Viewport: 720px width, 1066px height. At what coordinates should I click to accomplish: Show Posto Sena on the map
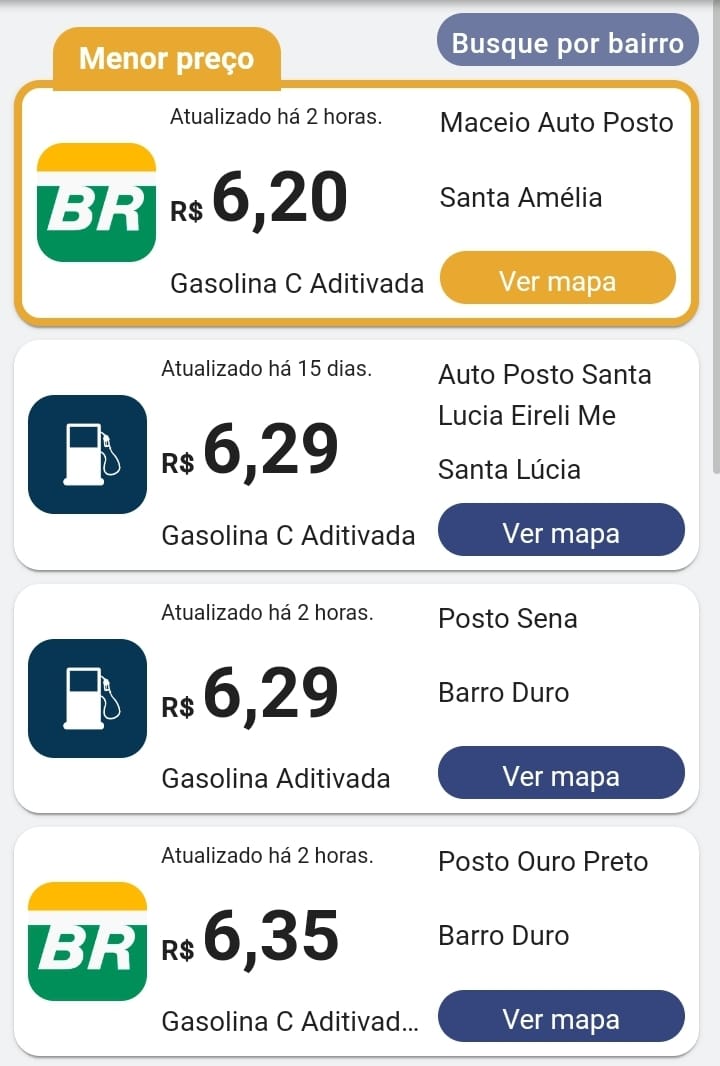coord(561,774)
